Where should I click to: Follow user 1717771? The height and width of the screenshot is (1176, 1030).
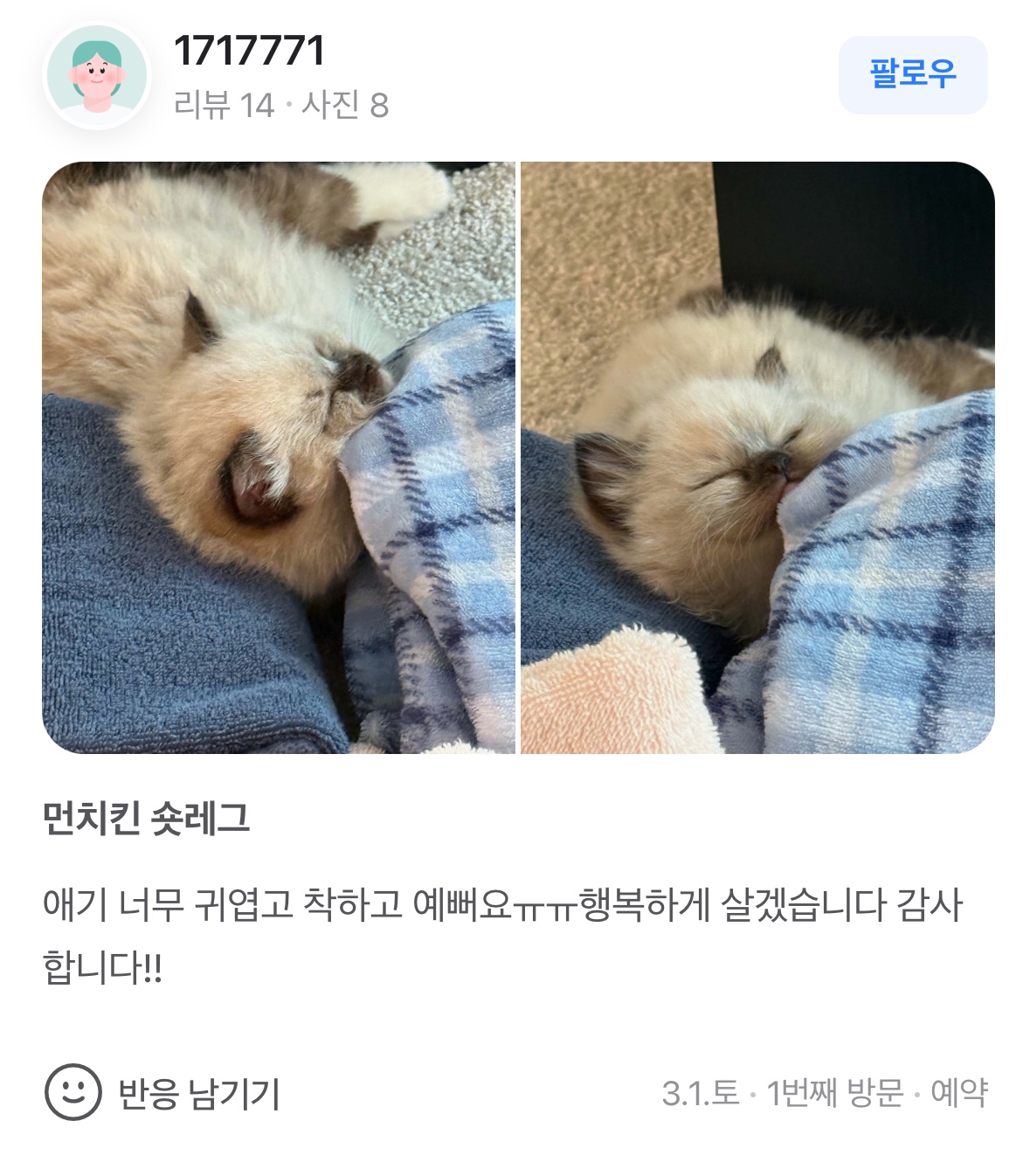(912, 74)
